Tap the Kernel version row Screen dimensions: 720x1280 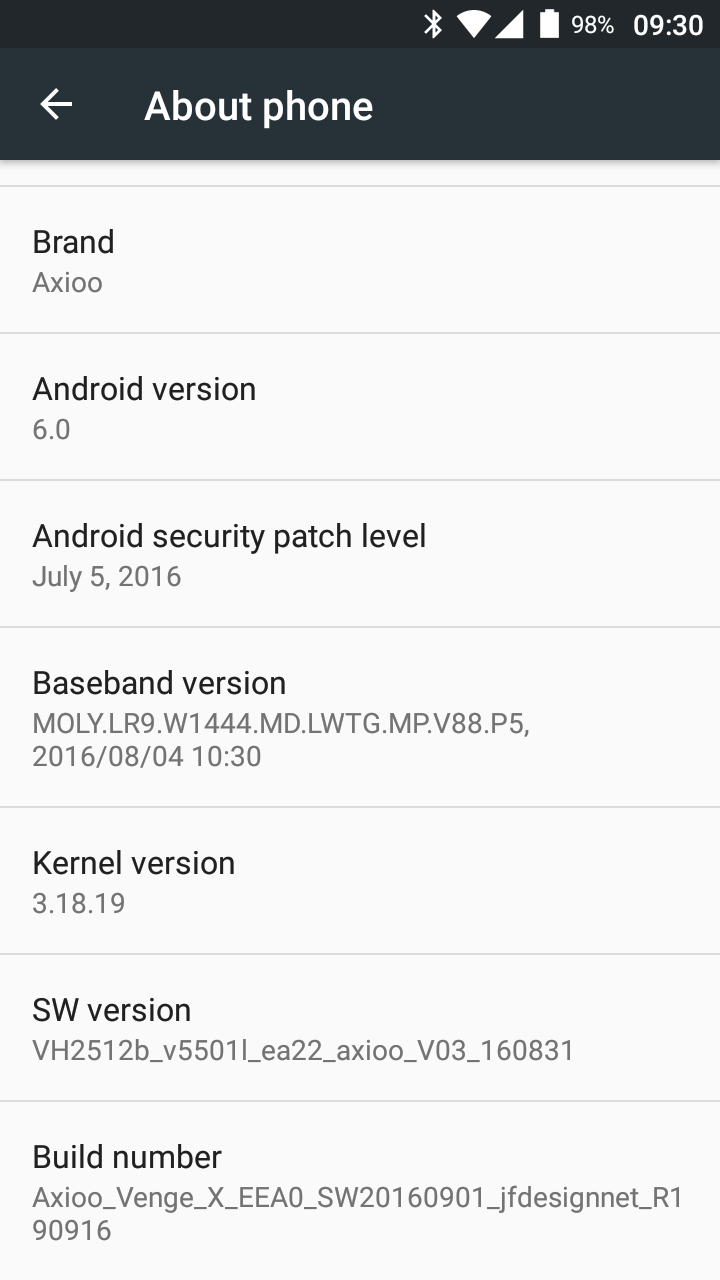click(x=360, y=881)
